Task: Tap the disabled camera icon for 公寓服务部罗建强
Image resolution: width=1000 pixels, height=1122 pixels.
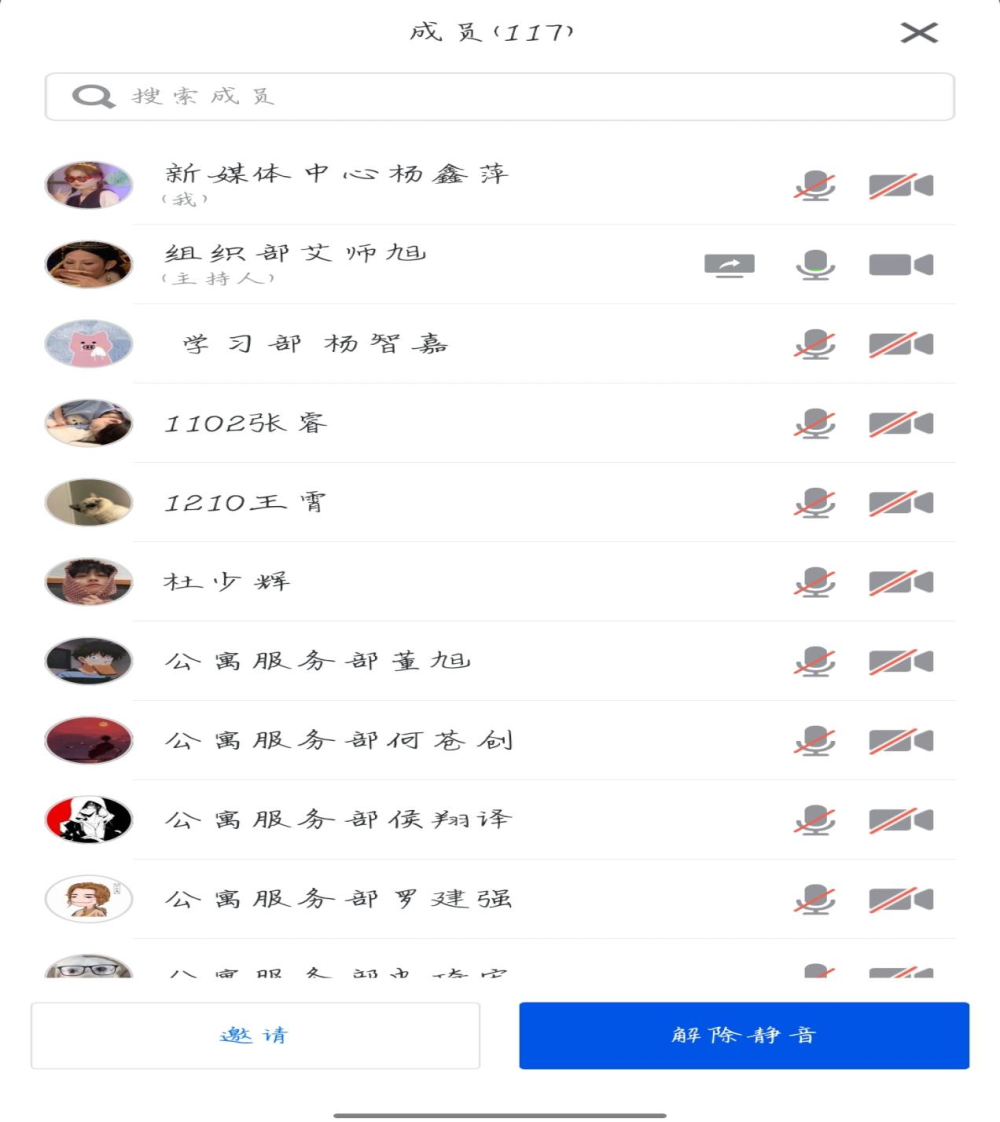Action: [900, 899]
